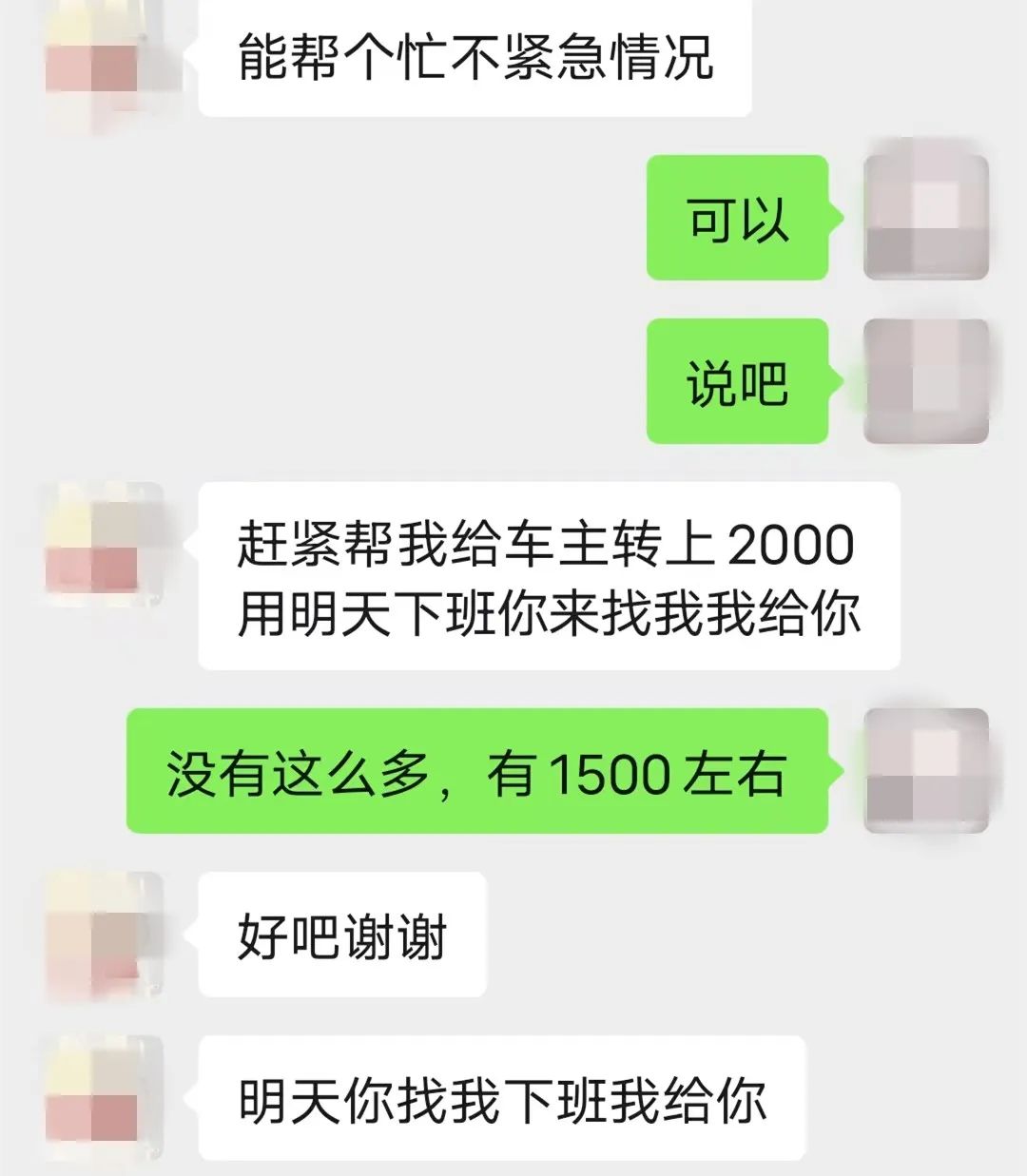The image size is (1027, 1176).
Task: Open my profile picture beside "说吧"
Action: click(925, 381)
